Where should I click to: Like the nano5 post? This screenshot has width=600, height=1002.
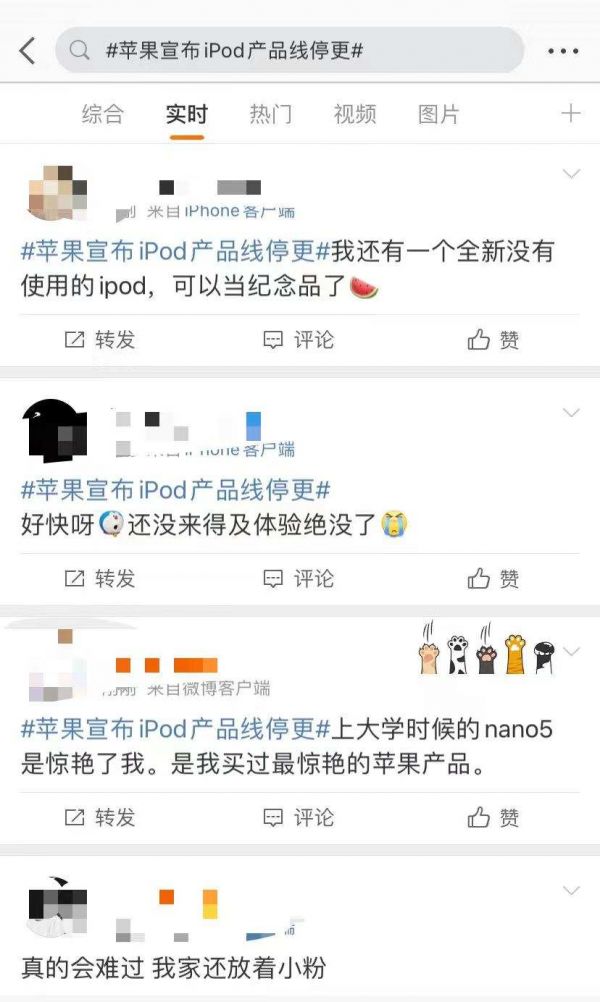[x=494, y=818]
